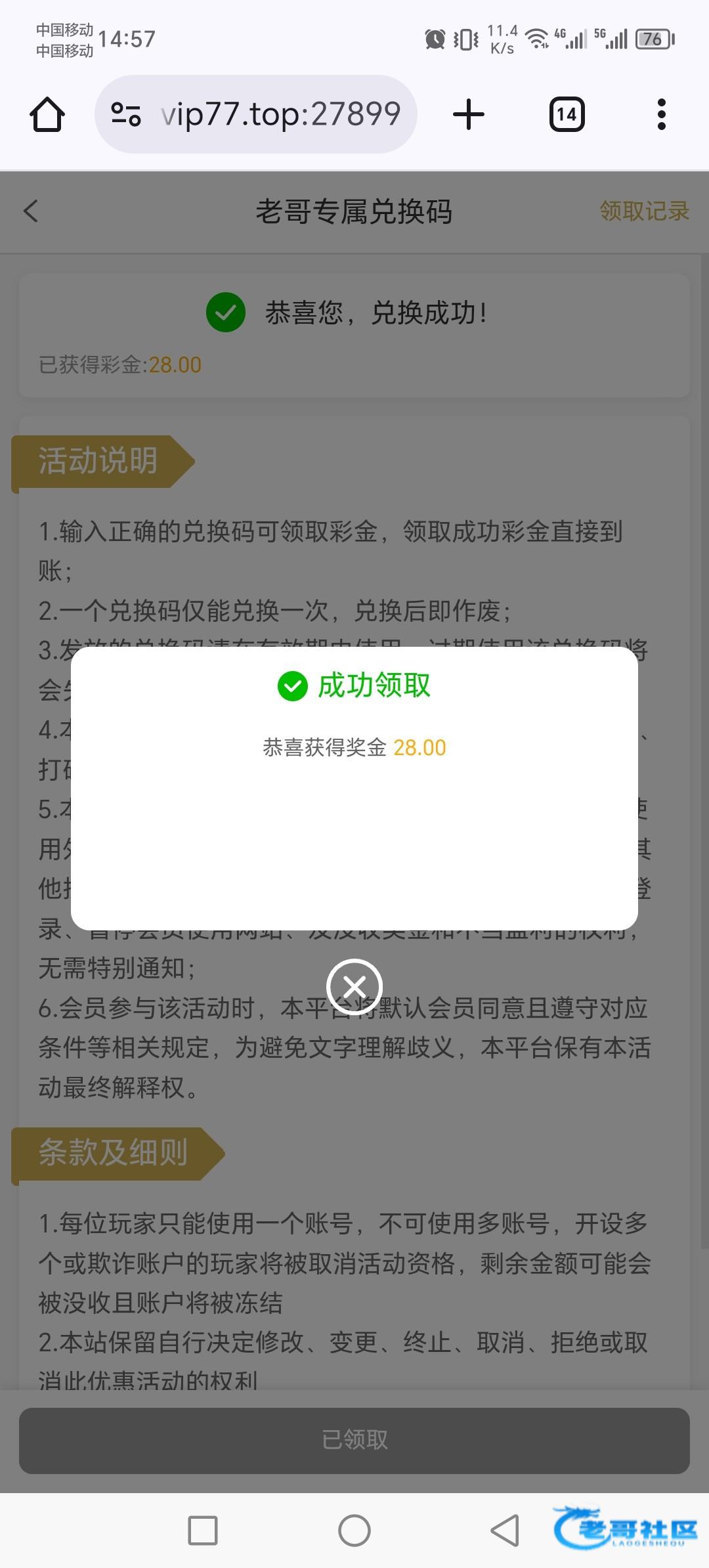This screenshot has height=1568, width=709.
Task: Open 领取记录 claim history
Action: tap(644, 211)
